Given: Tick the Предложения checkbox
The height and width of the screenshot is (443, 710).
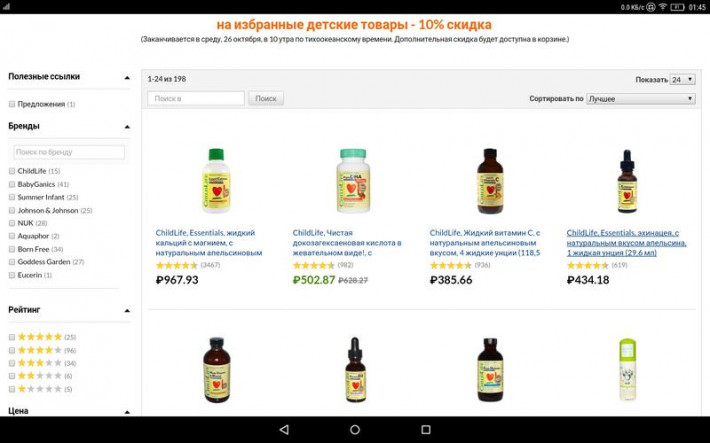Looking at the screenshot, I should click(12, 104).
